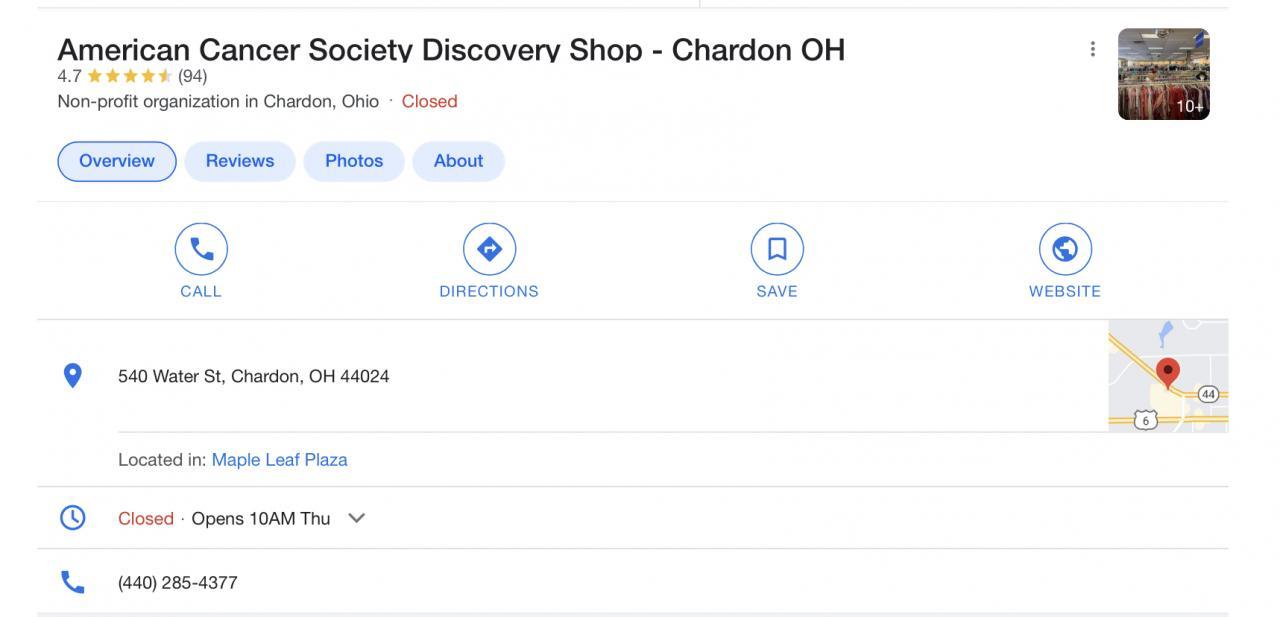Select the Overview tab
The width and height of the screenshot is (1280, 617).
[117, 161]
